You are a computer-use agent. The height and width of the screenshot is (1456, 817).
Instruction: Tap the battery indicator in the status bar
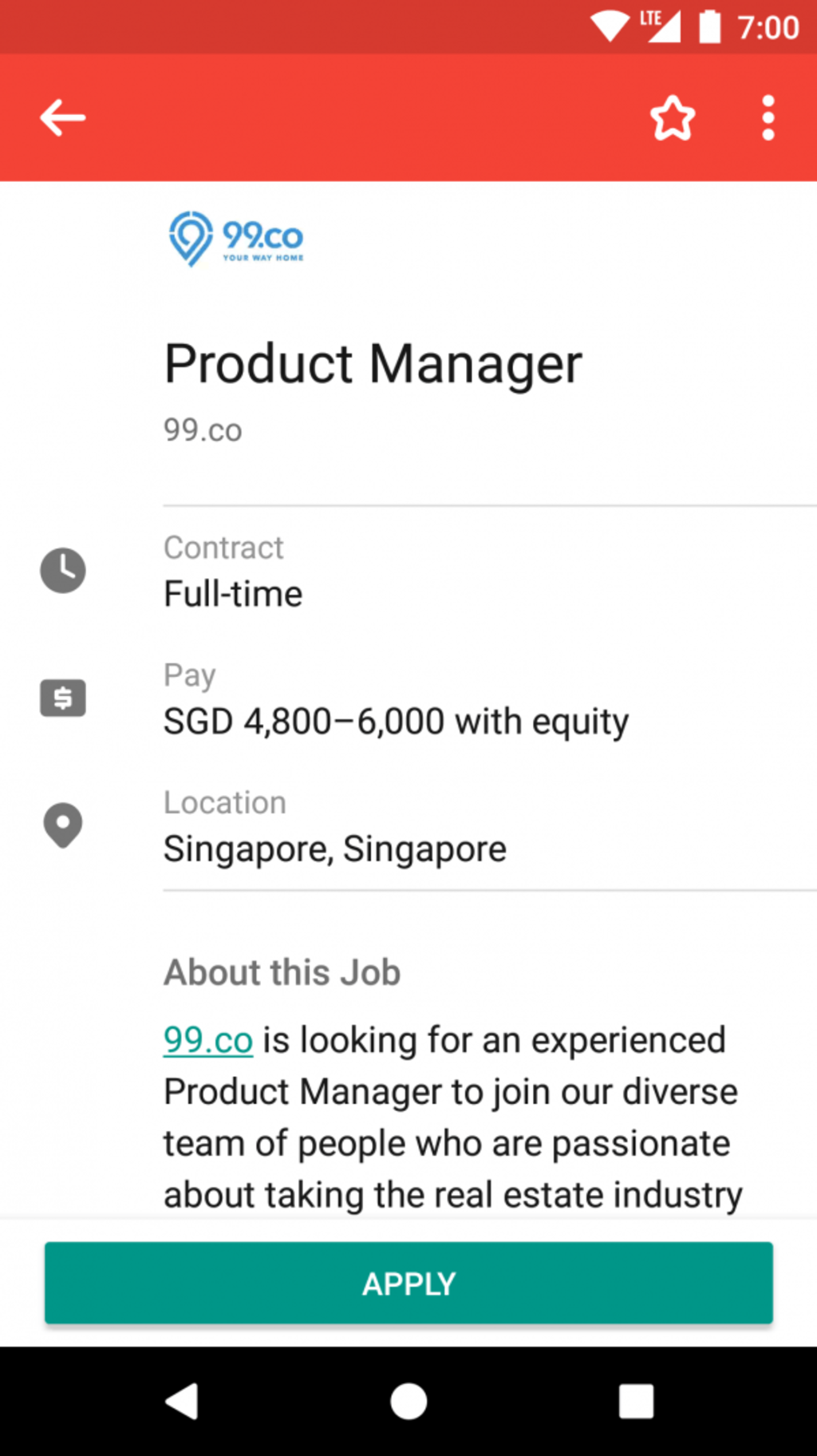pos(710,26)
